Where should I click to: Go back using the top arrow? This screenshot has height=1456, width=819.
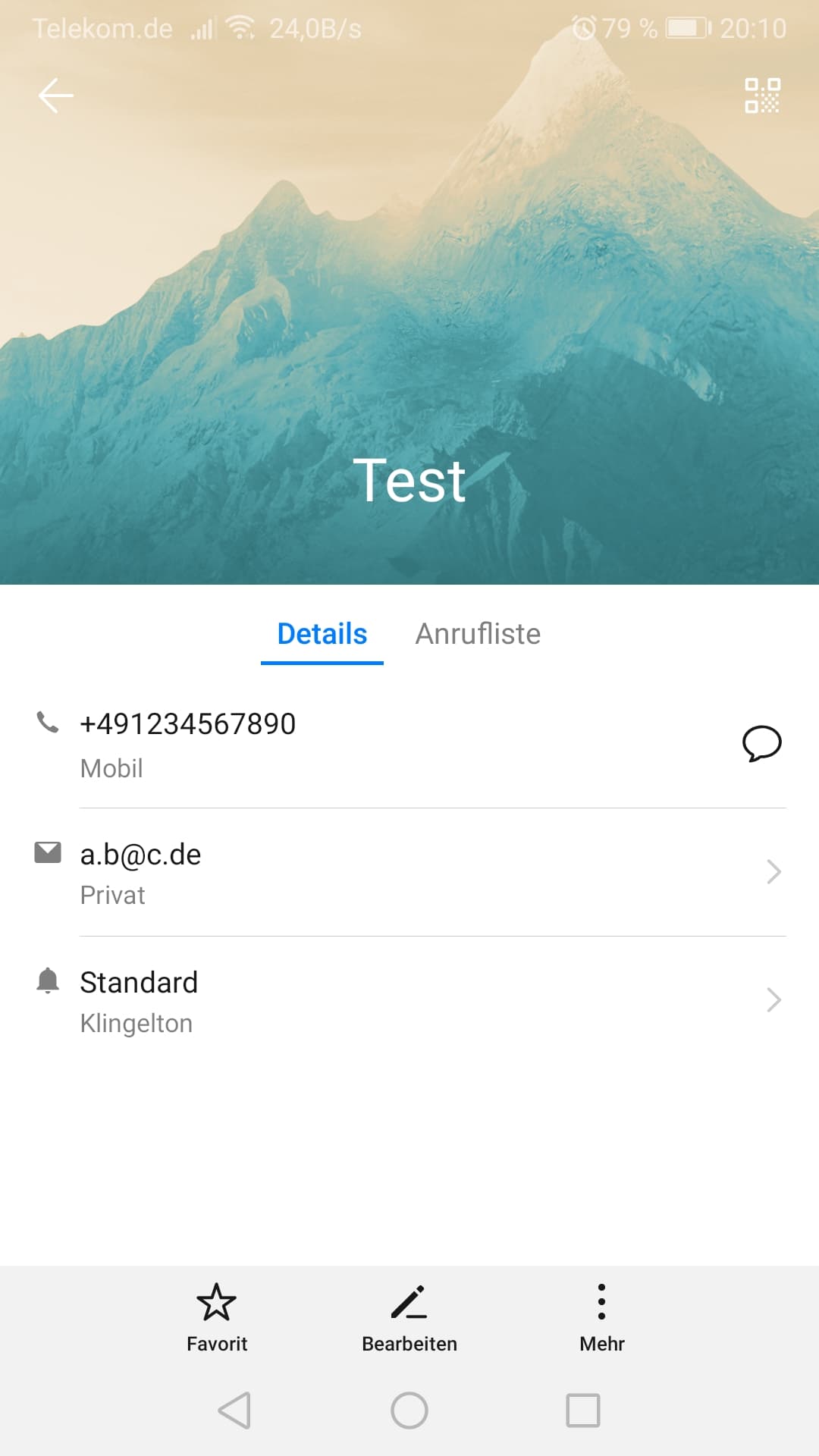[x=55, y=96]
